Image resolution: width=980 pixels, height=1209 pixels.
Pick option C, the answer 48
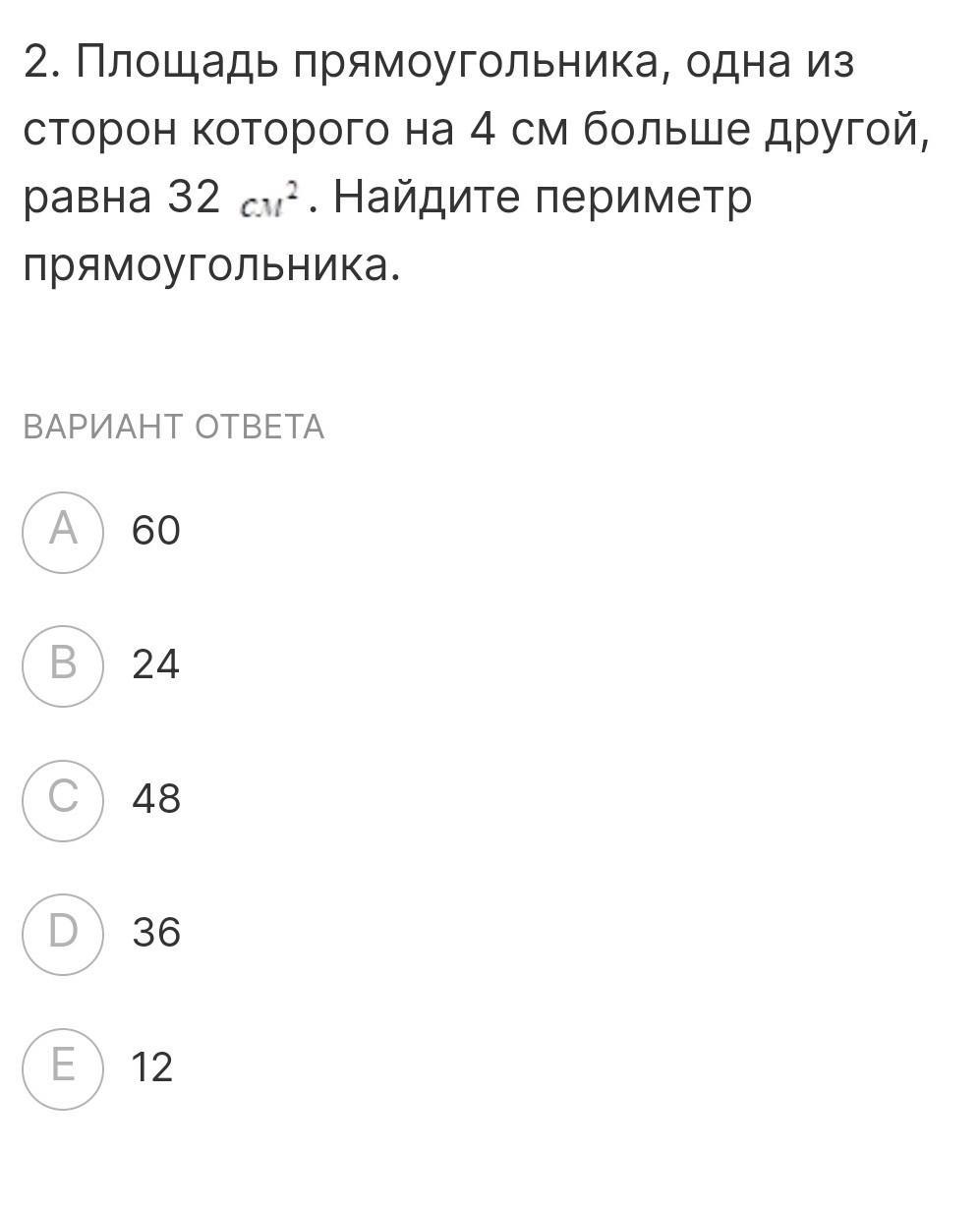tap(63, 799)
